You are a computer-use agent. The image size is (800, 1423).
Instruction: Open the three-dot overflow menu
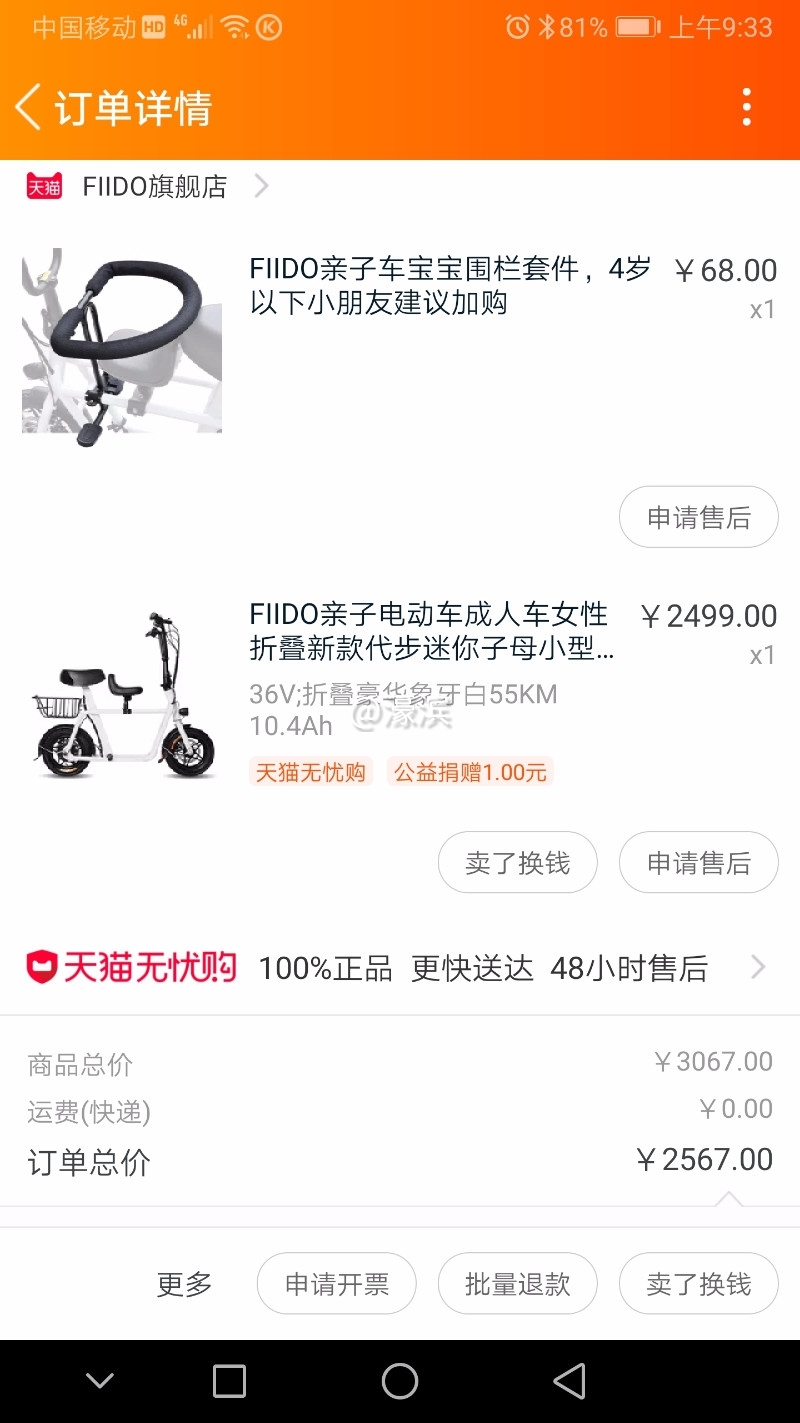746,107
